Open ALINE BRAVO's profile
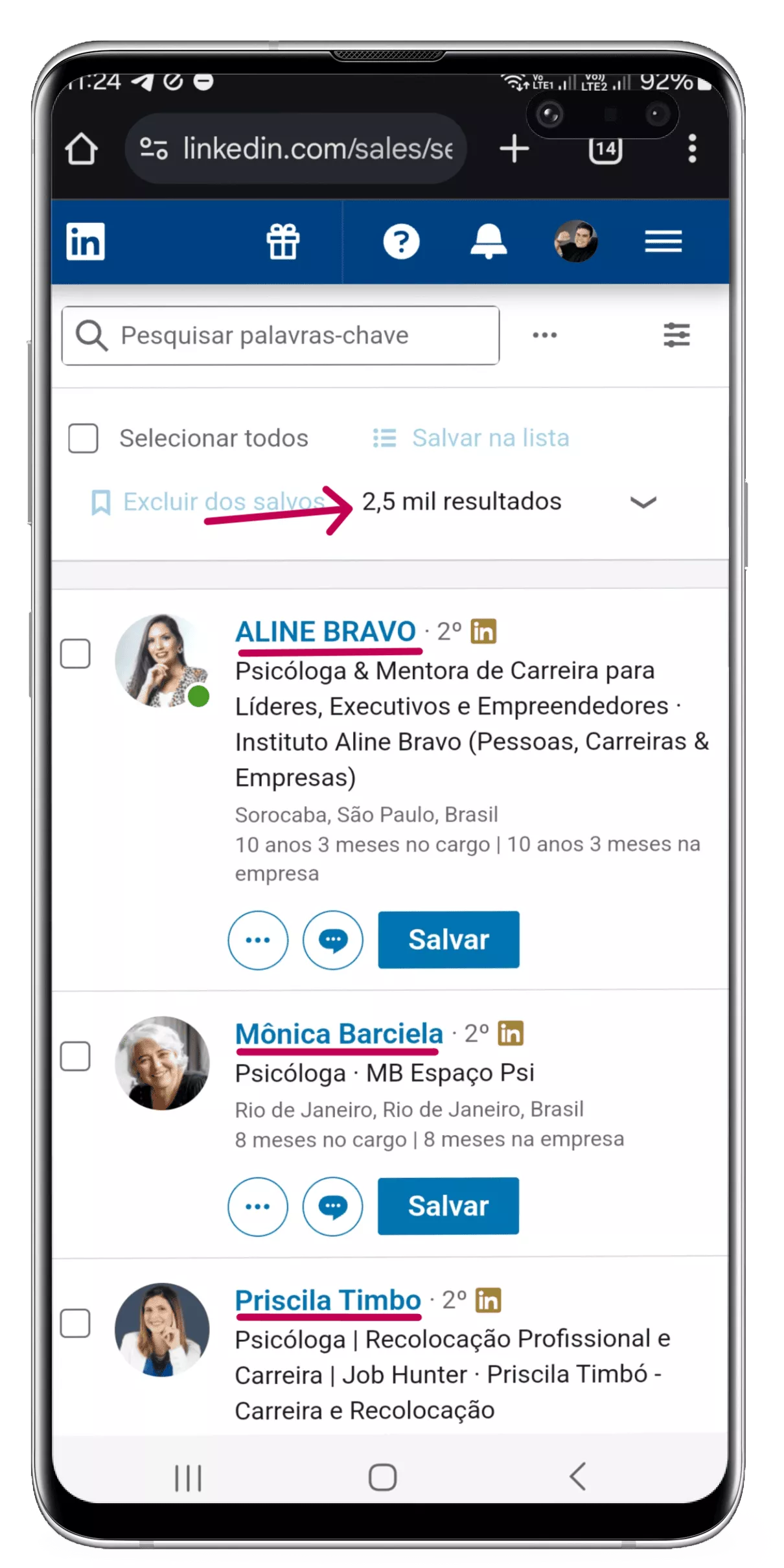The height and width of the screenshot is (1568, 784). point(325,631)
